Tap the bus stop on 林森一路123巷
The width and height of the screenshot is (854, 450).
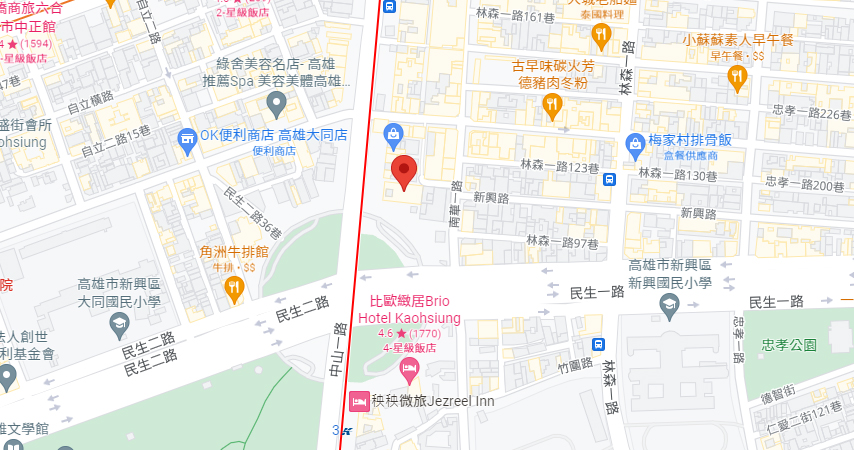tap(609, 180)
